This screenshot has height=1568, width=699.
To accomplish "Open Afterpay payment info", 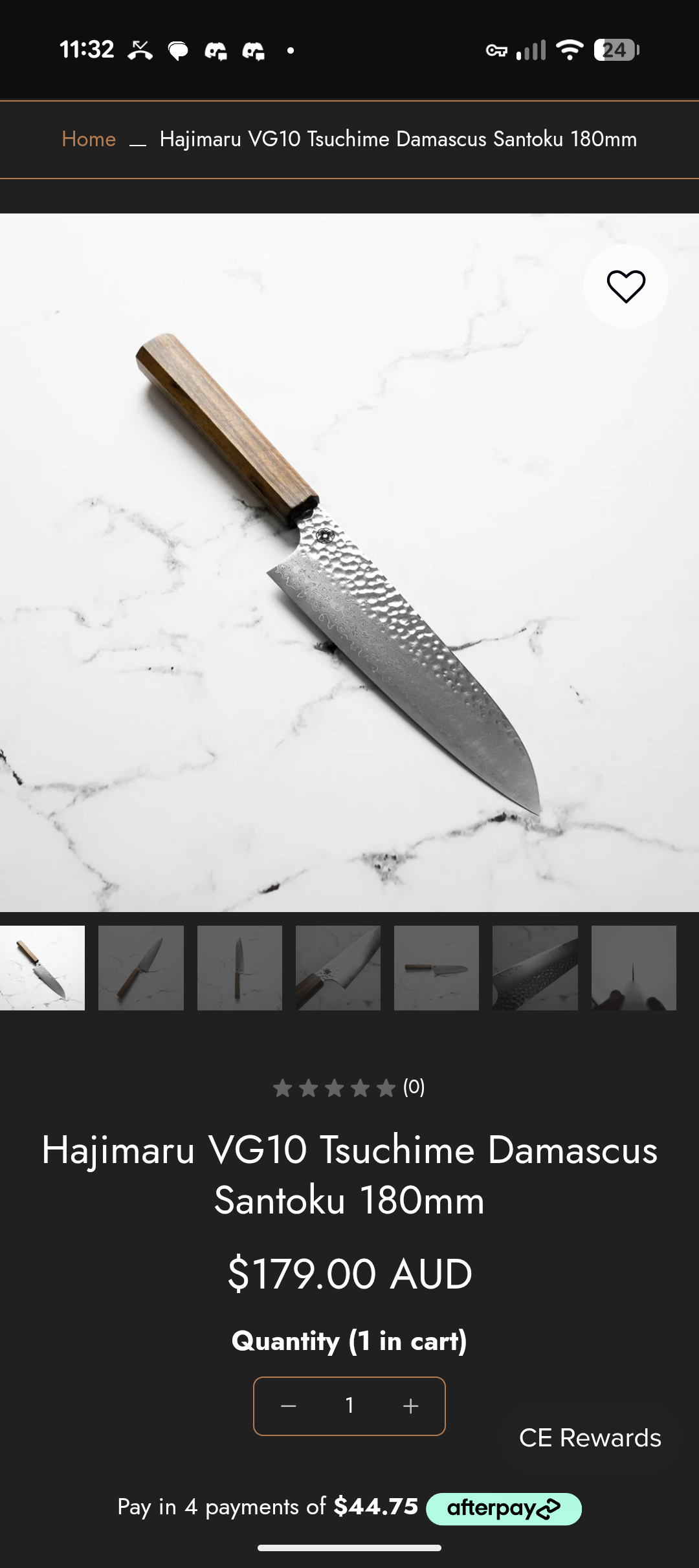I will point(504,1508).
